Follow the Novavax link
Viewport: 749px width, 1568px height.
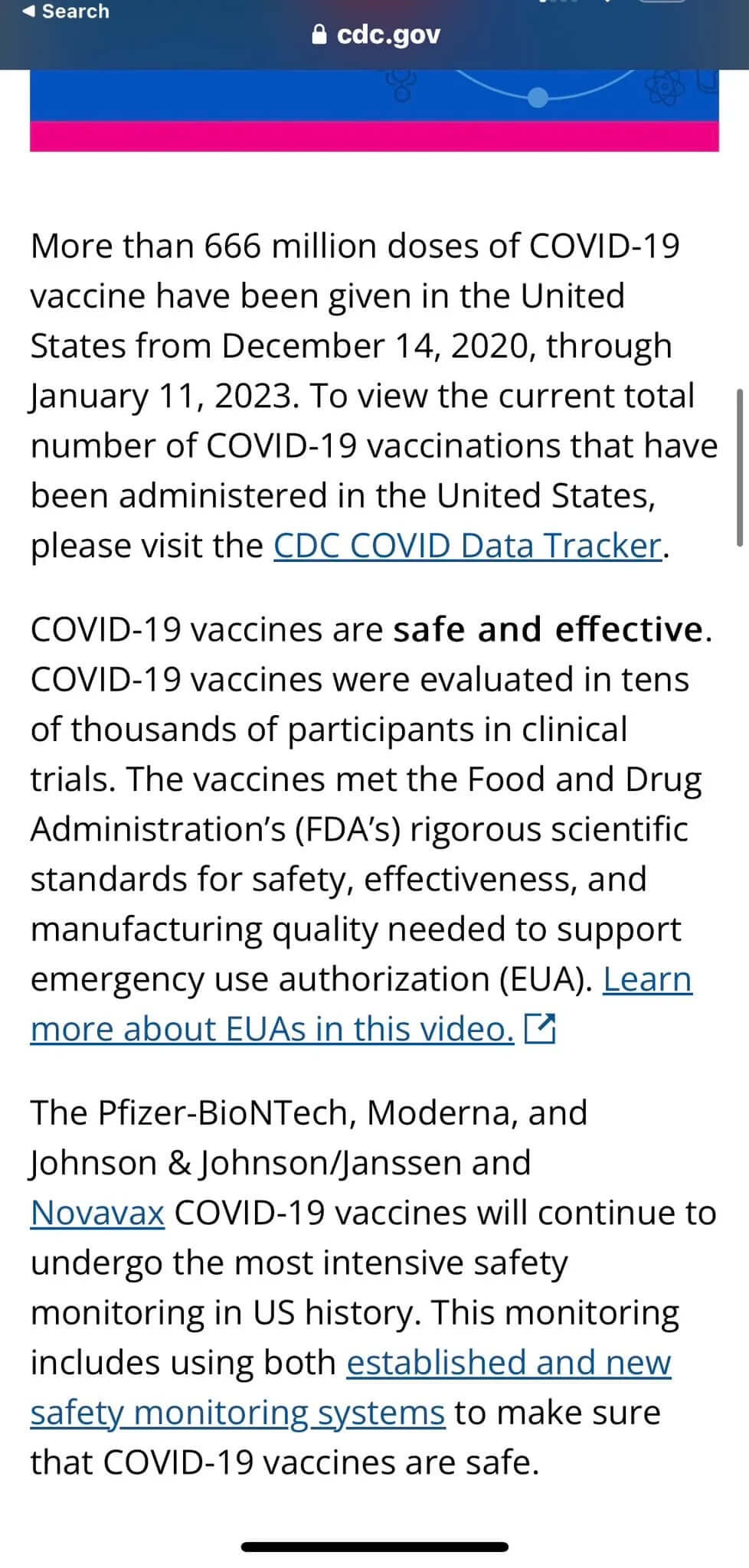click(x=97, y=1213)
